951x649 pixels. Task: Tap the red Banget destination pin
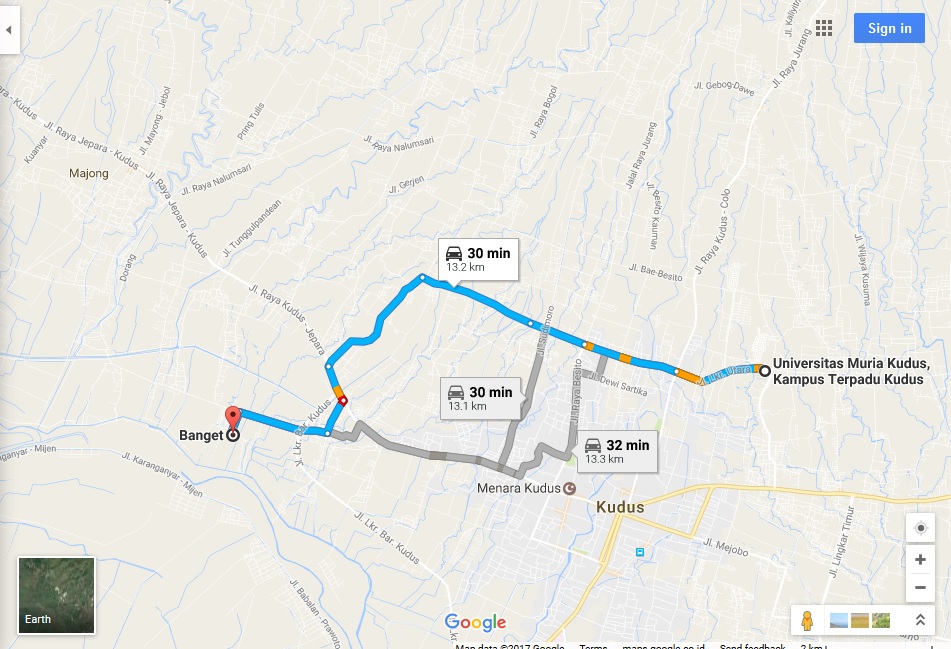click(x=233, y=418)
